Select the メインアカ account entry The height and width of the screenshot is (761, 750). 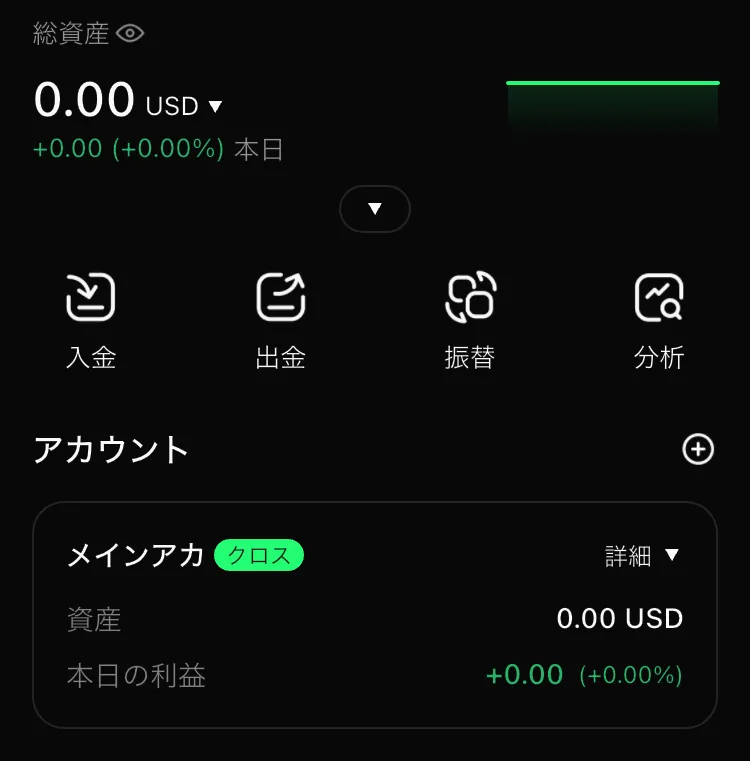tap(135, 557)
